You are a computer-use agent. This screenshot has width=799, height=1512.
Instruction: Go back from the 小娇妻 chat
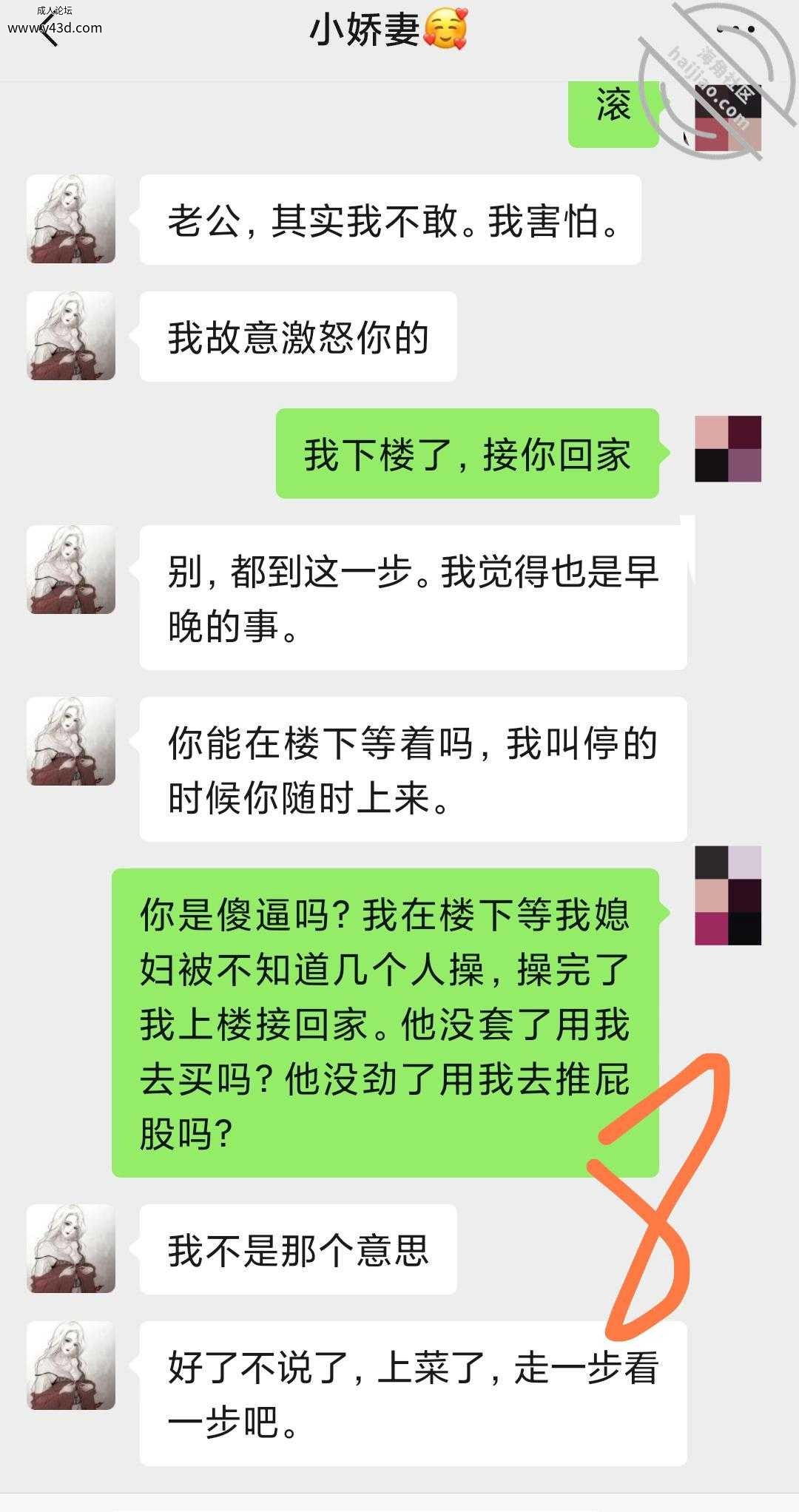[49, 31]
